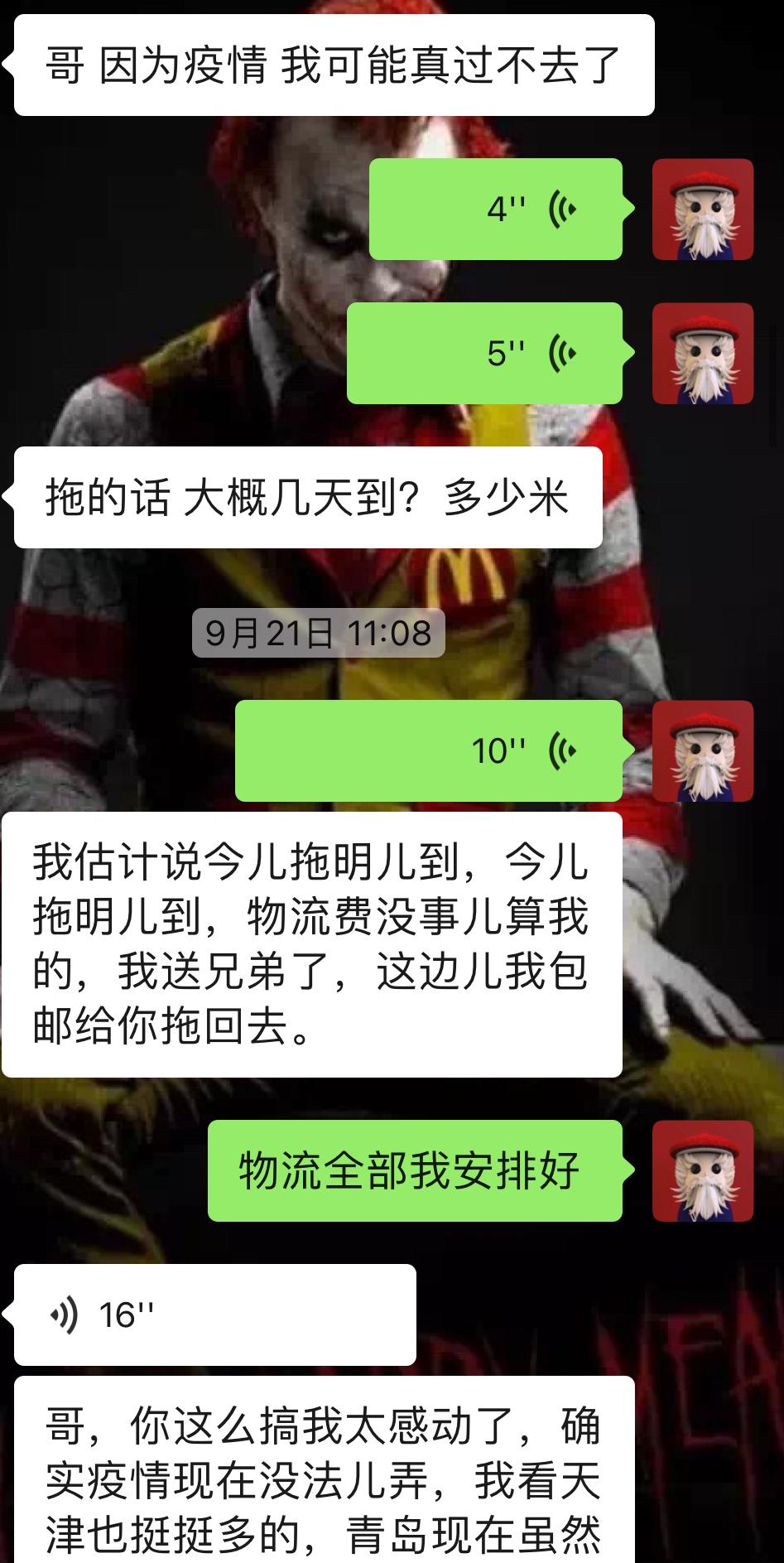Open avatar next to the 10'' voice message

[703, 750]
